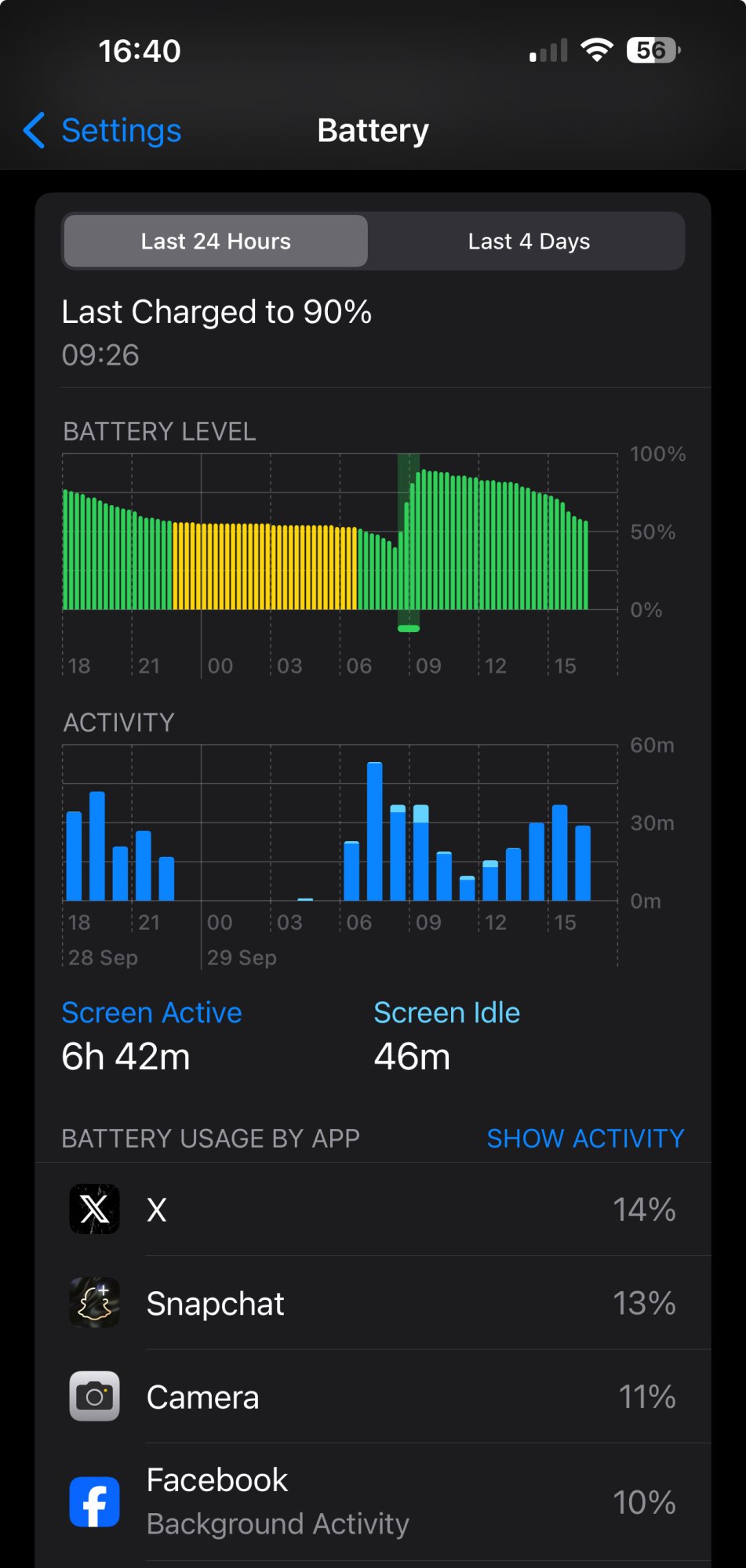Open X battery usage row
Screen dimensions: 746x1568
tap(373, 1210)
